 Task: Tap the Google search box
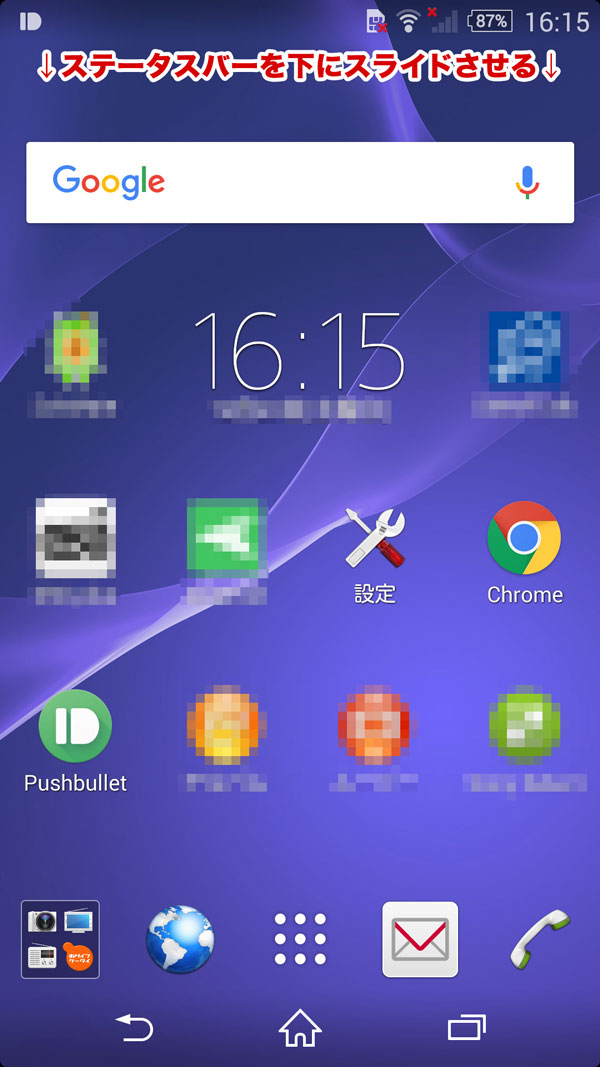click(300, 182)
